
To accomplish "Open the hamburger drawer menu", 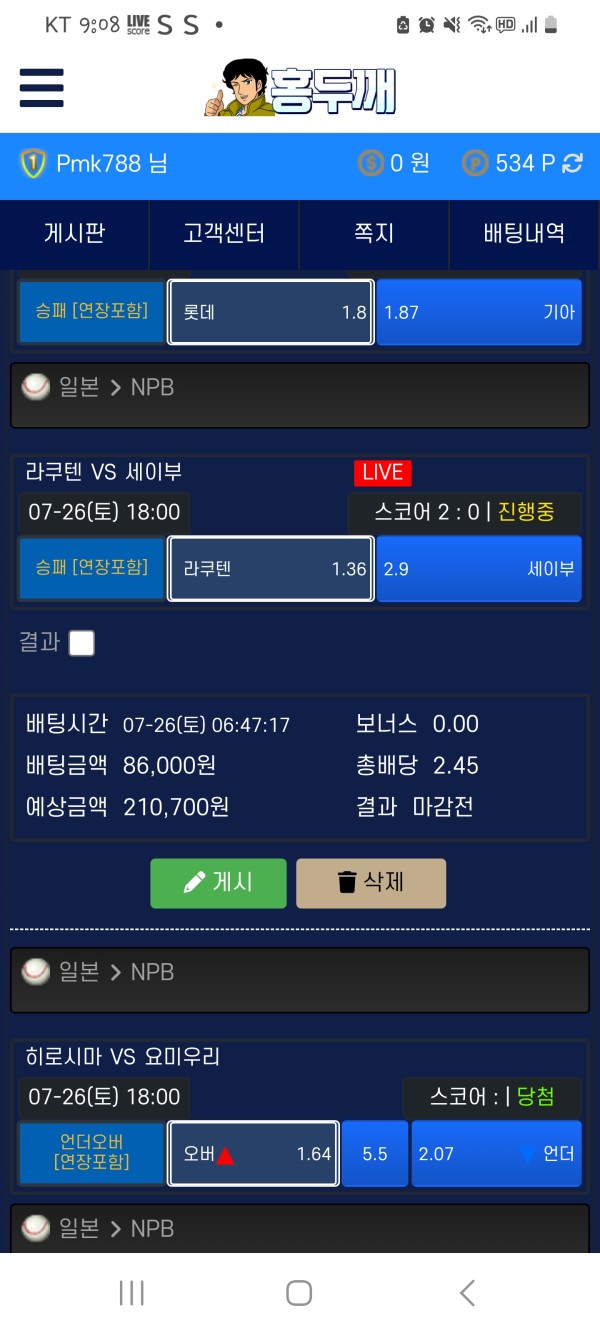I will pos(41,88).
